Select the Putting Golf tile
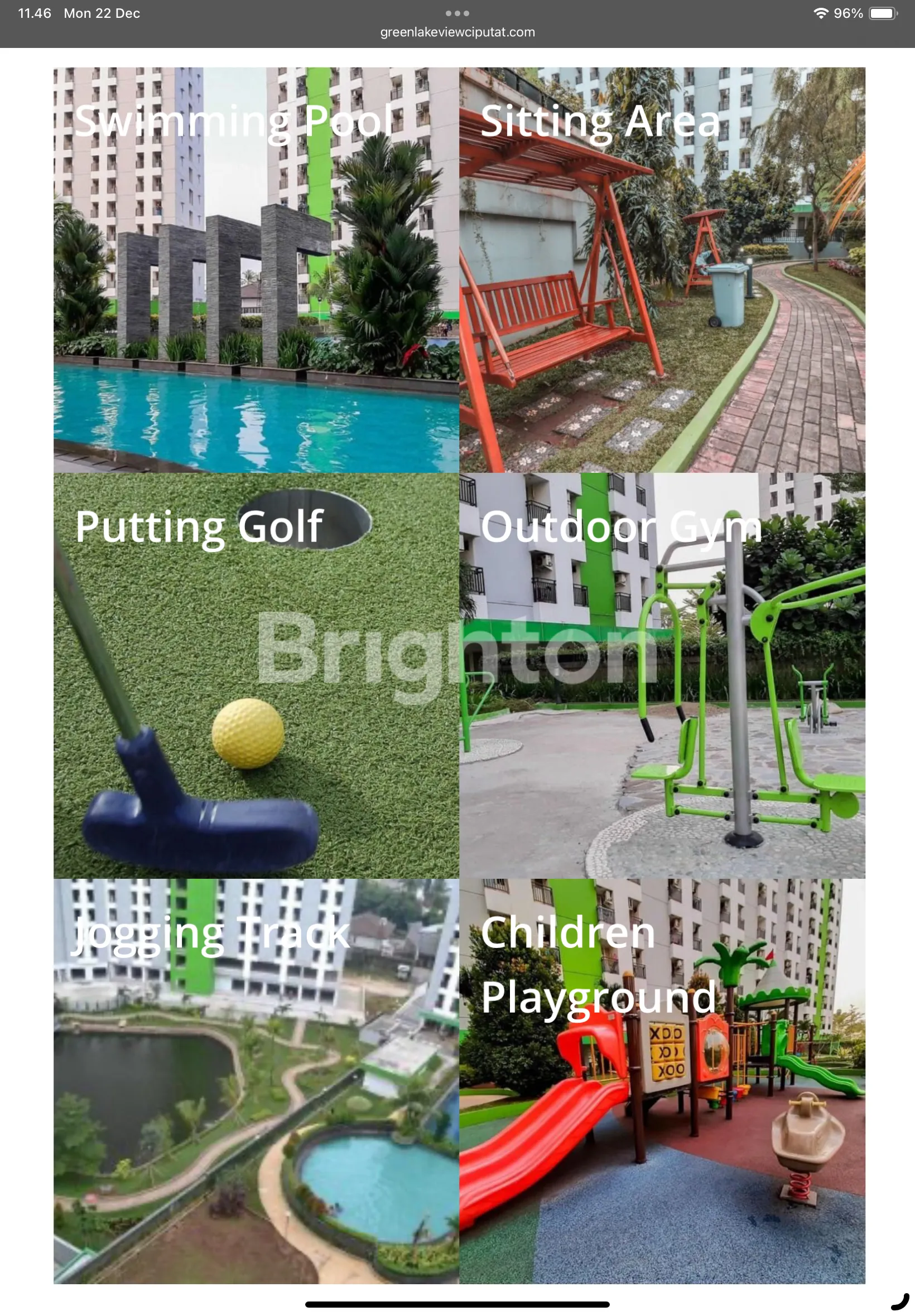 coord(256,675)
